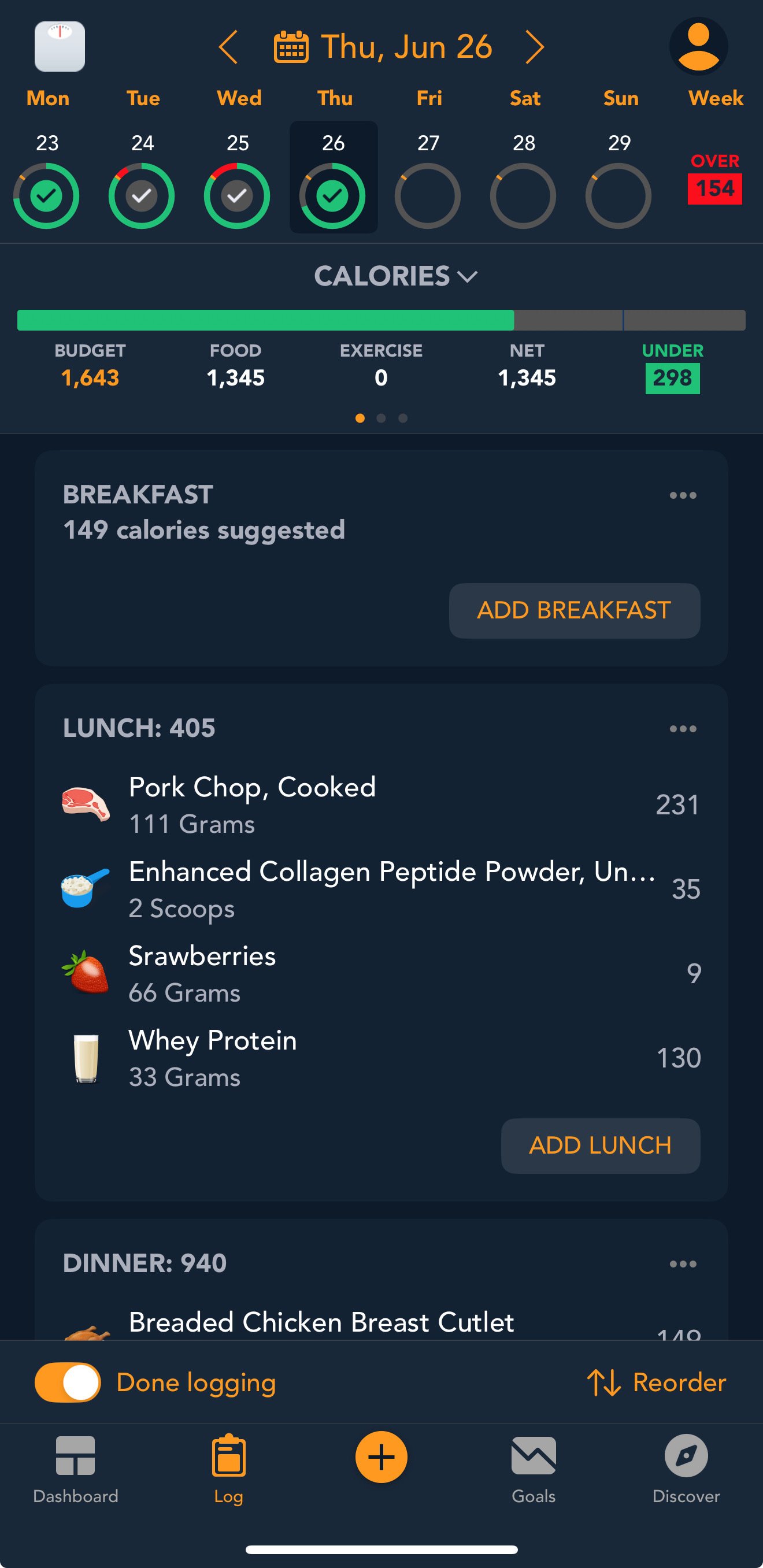
Task: Select Wednesday the 25th
Action: click(237, 181)
